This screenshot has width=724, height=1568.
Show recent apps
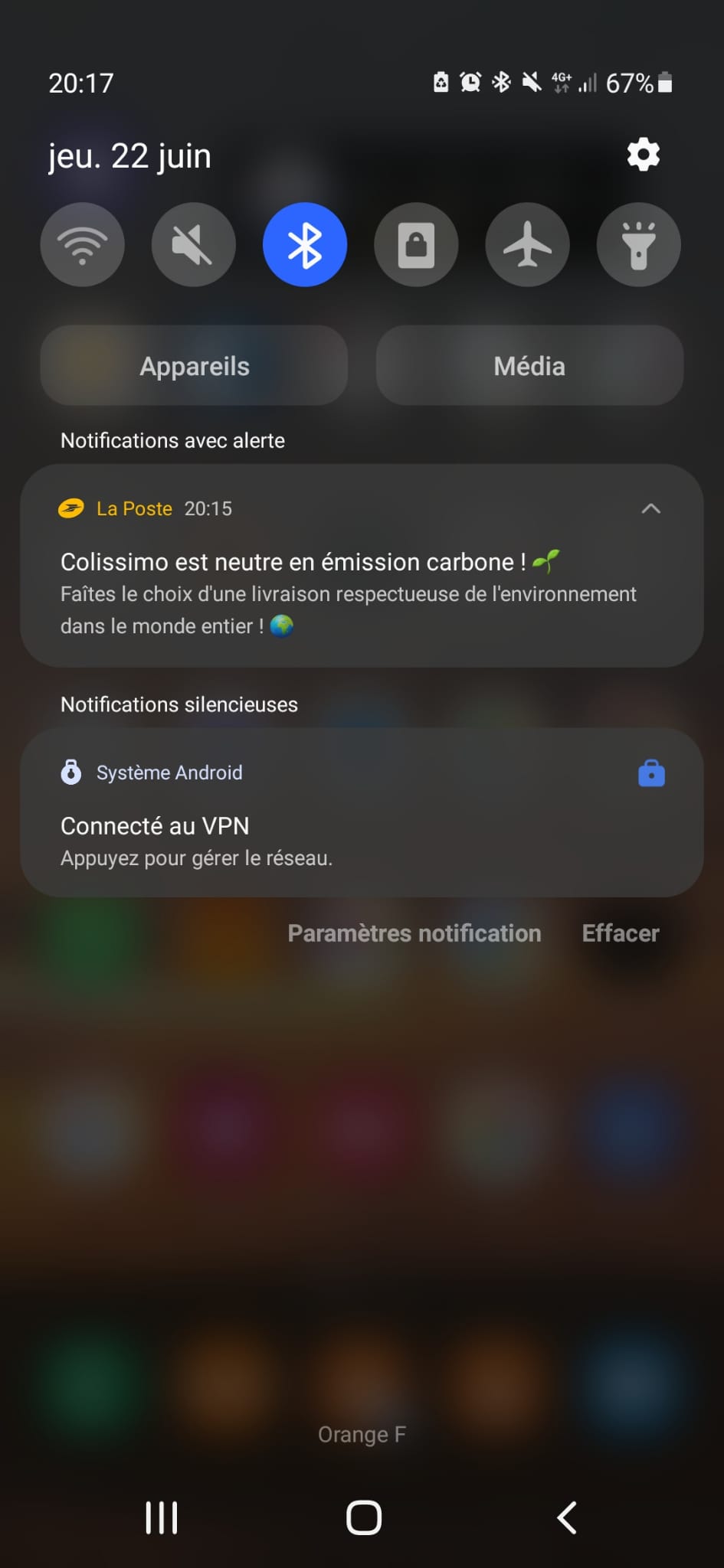tap(162, 1517)
